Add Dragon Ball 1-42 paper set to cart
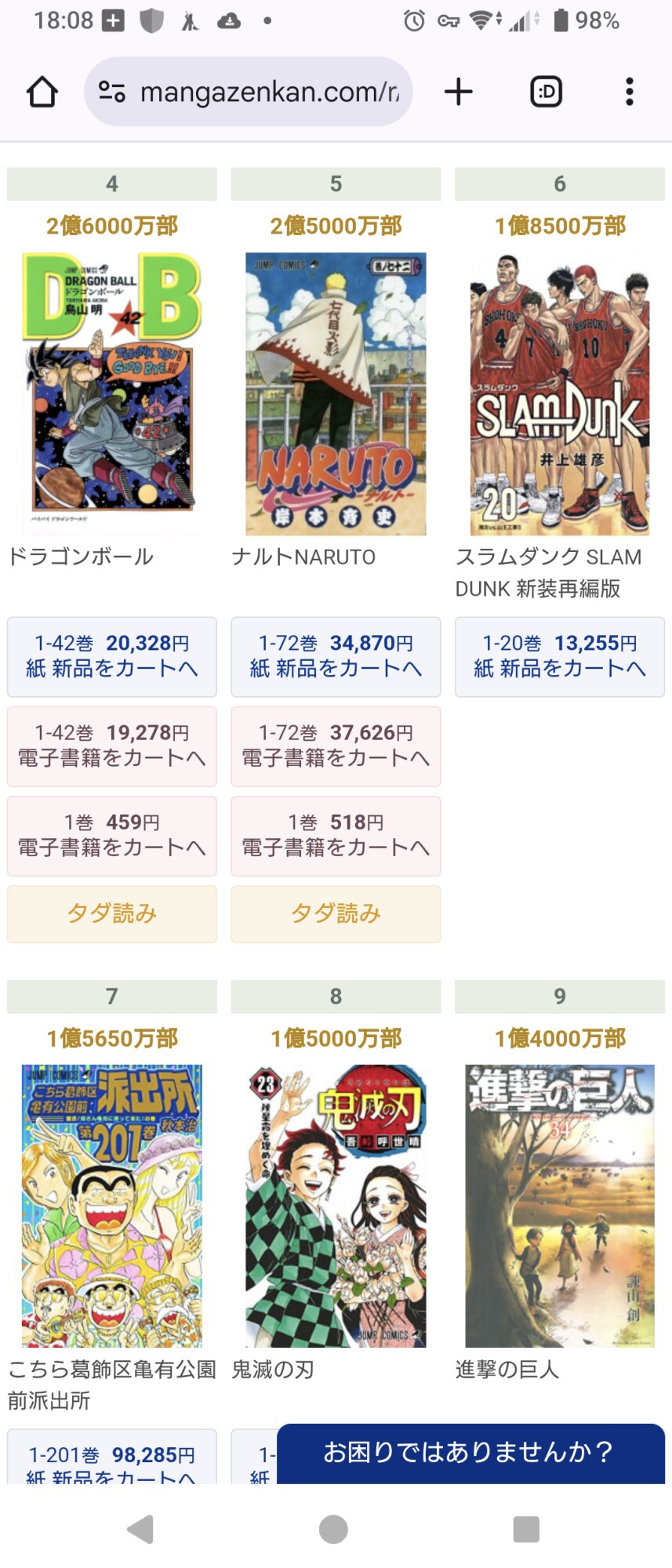Viewport: 672px width, 1568px height. click(112, 656)
